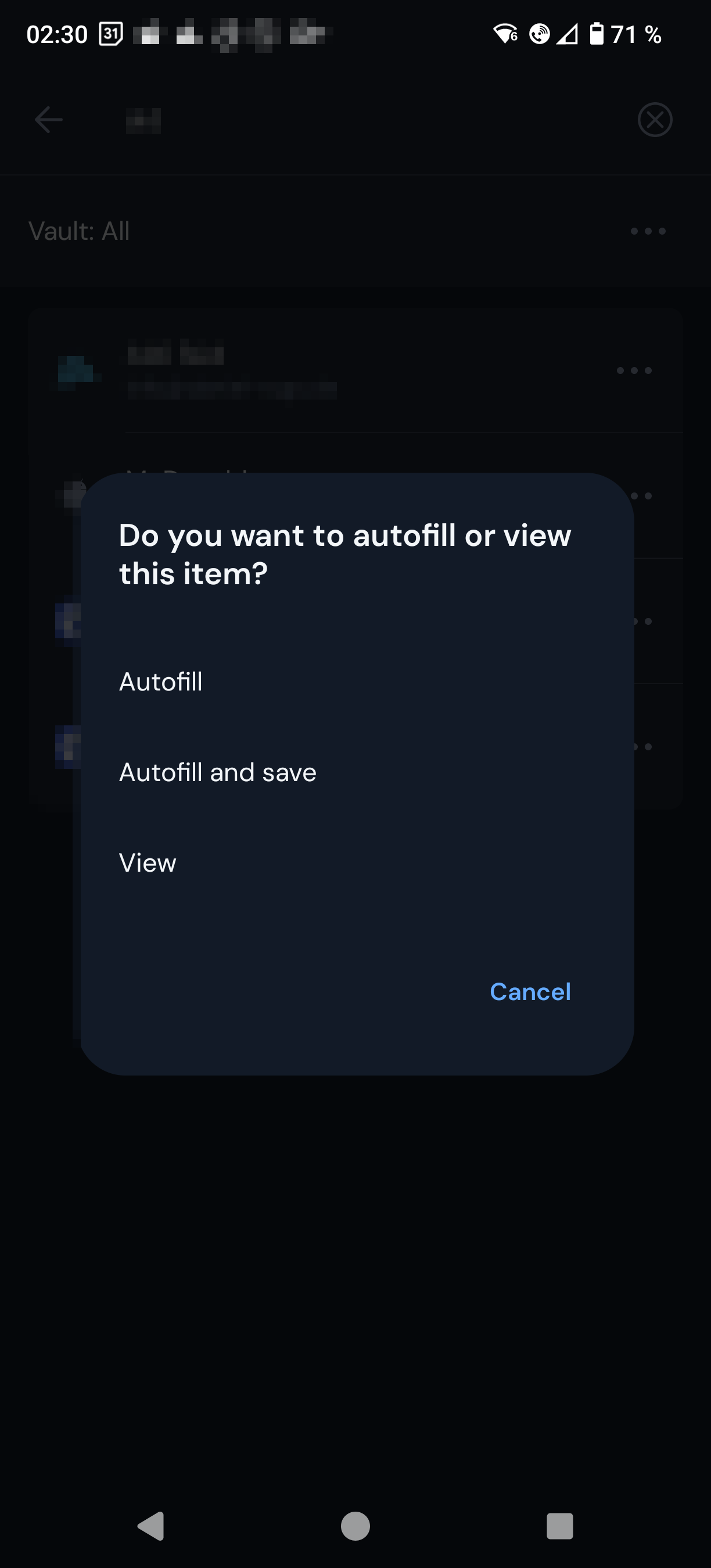Viewport: 711px width, 1568px height.
Task: Select Autofill and save
Action: tap(357, 772)
